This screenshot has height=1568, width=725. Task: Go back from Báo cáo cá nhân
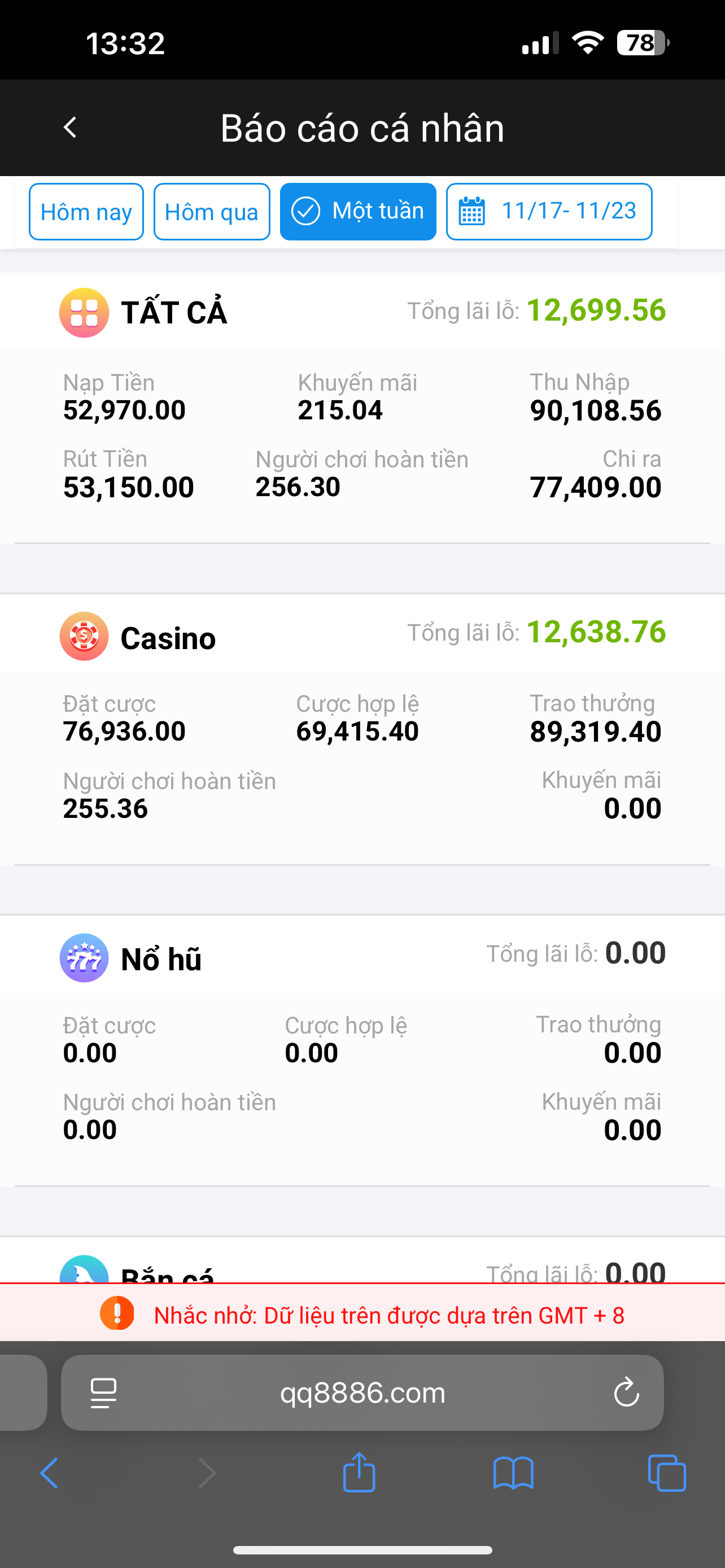[71, 128]
